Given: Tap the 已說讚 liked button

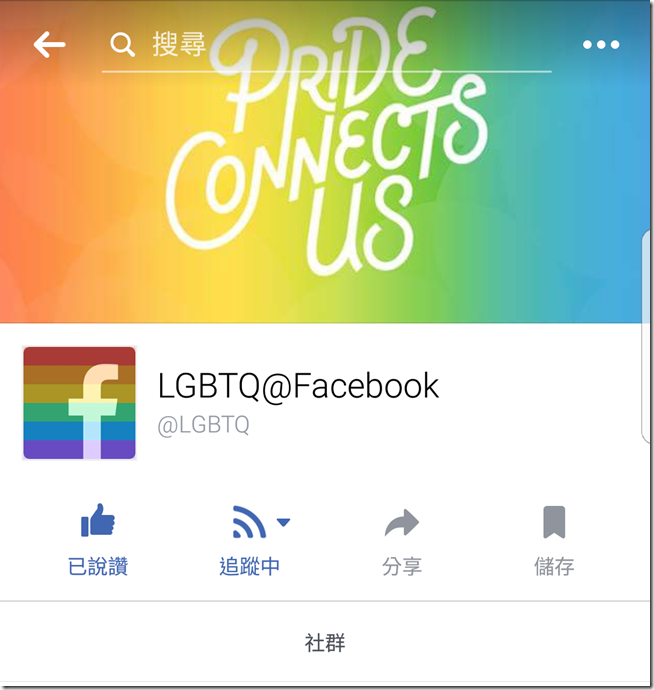Looking at the screenshot, I should tap(97, 541).
